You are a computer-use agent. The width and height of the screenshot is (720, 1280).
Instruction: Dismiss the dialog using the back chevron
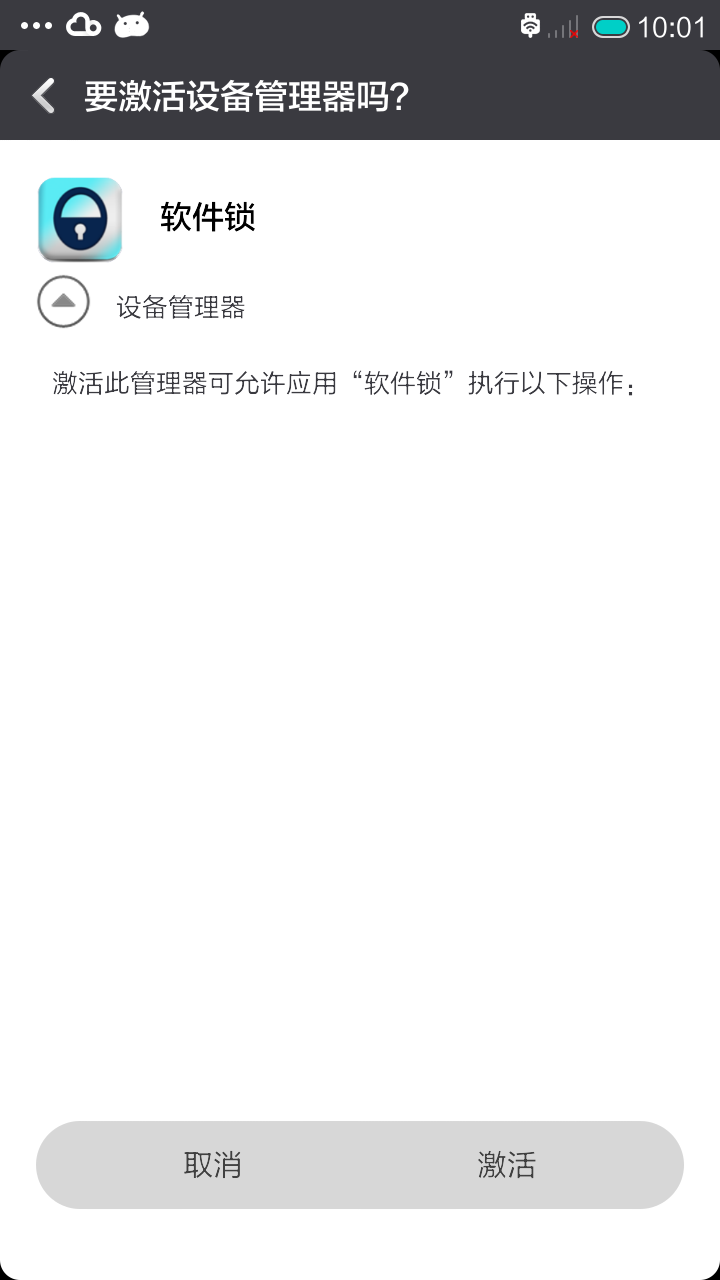(41, 95)
